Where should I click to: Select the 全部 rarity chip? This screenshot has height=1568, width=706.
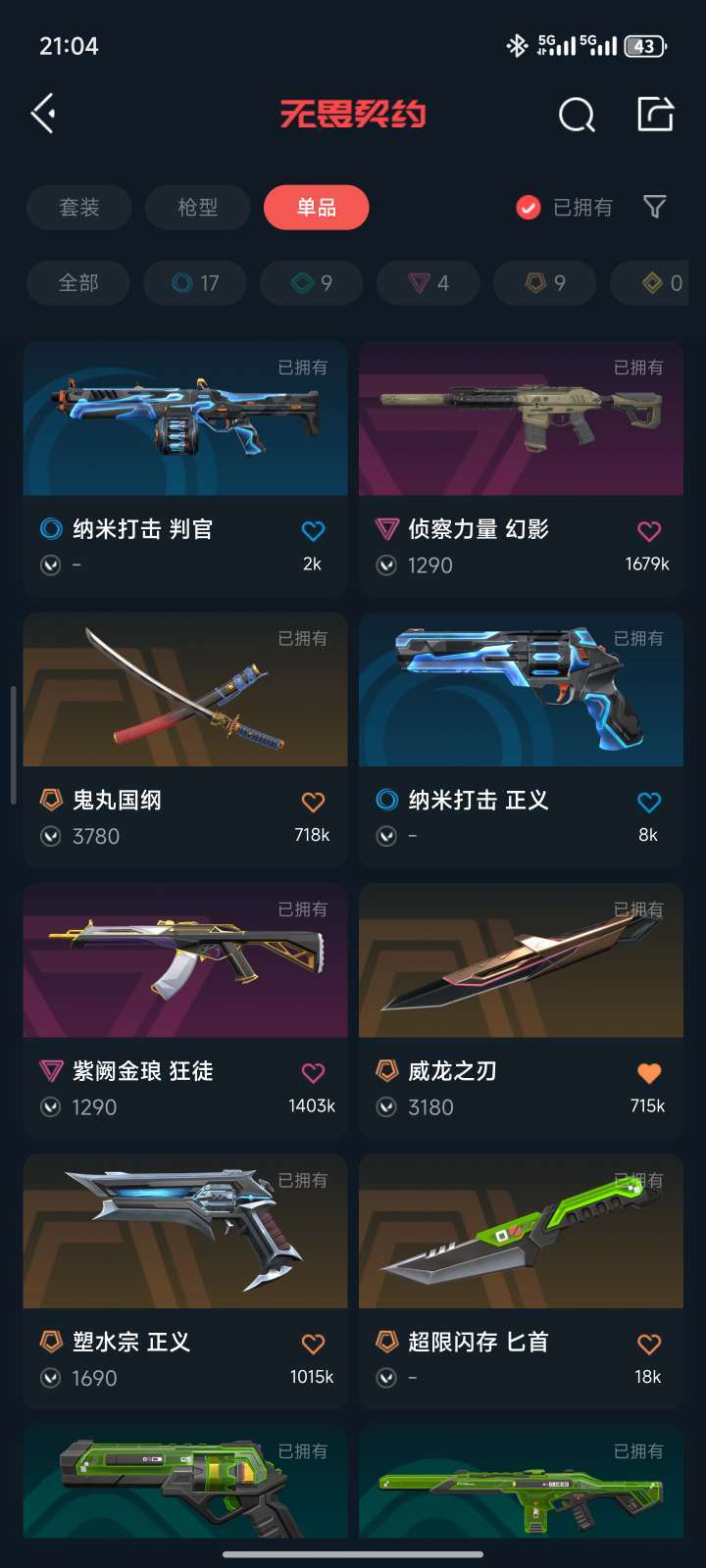coord(78,283)
